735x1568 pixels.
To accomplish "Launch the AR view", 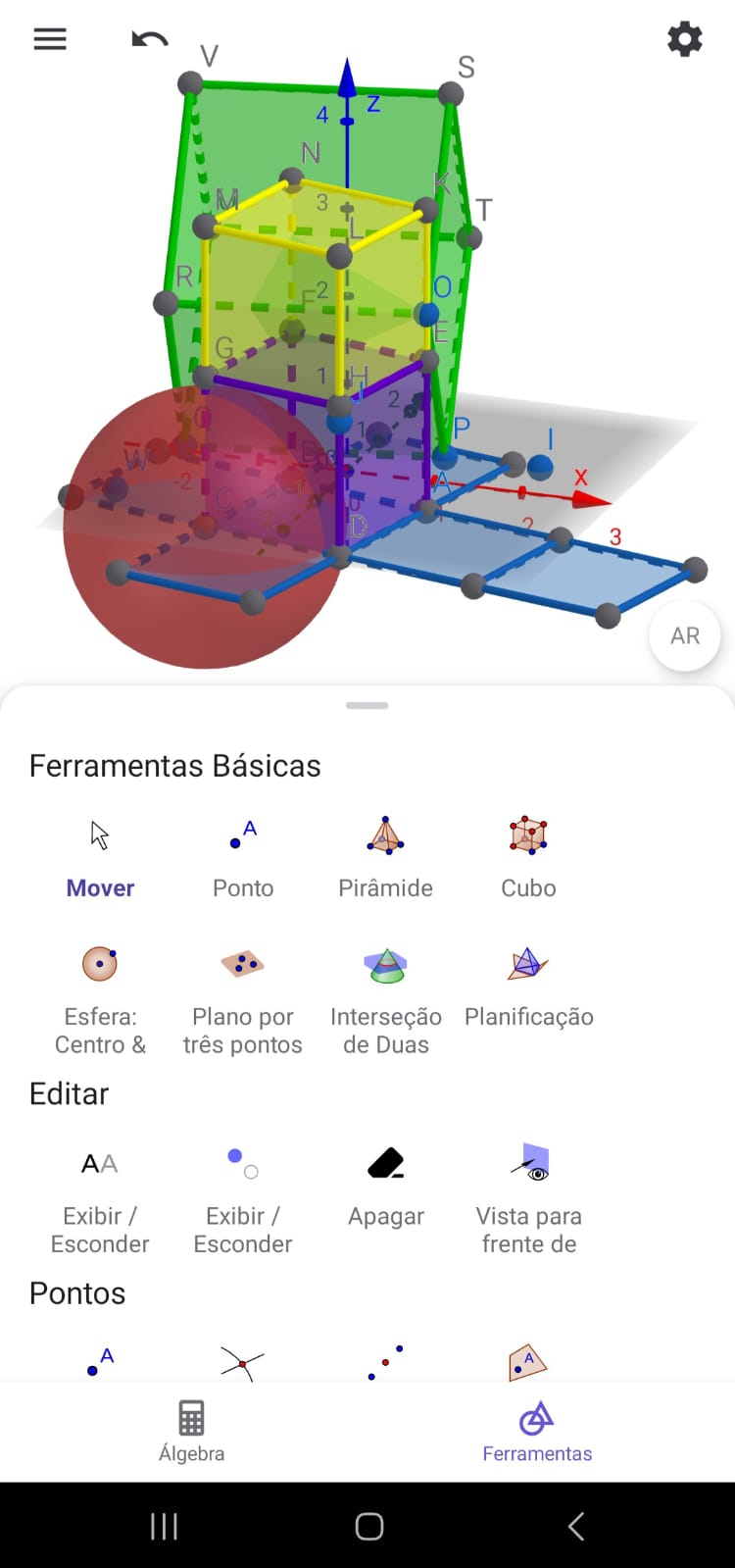I will point(684,635).
